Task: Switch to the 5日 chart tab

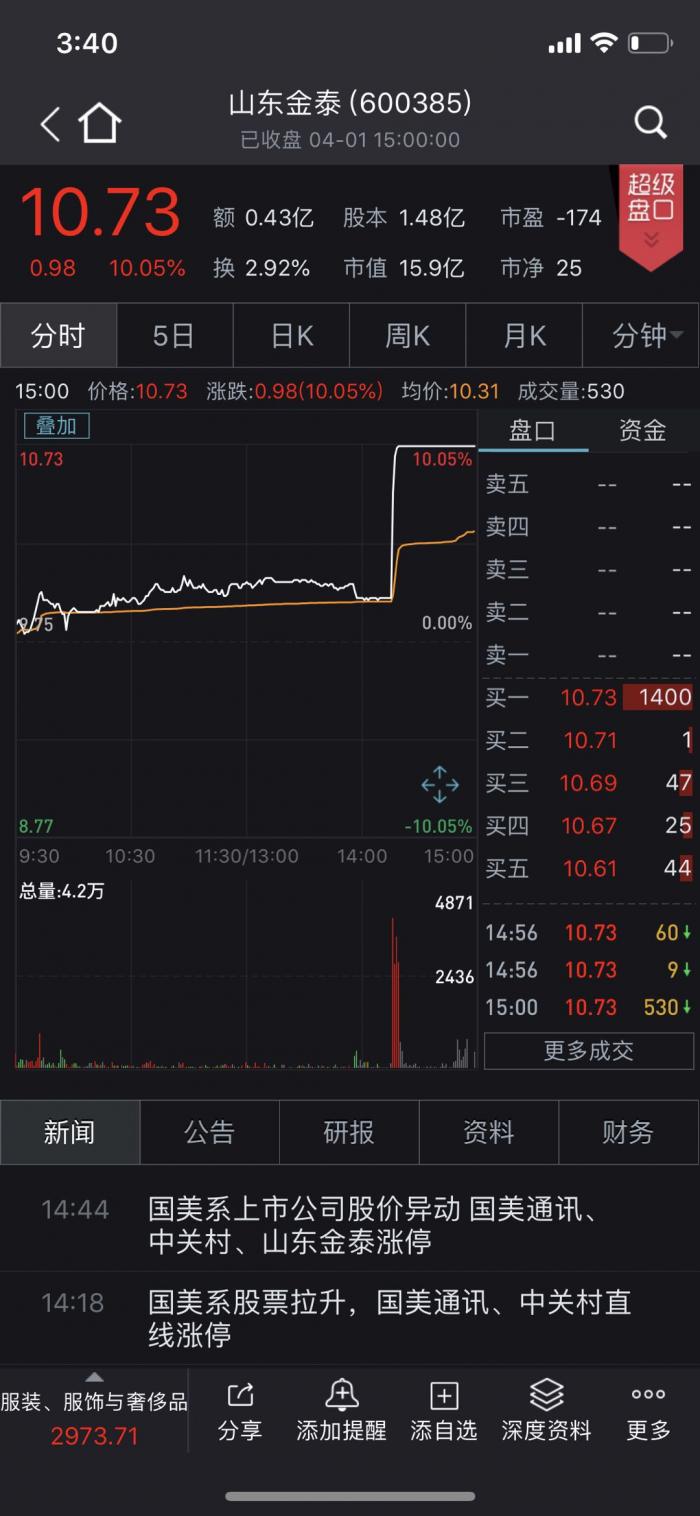Action: point(173,336)
